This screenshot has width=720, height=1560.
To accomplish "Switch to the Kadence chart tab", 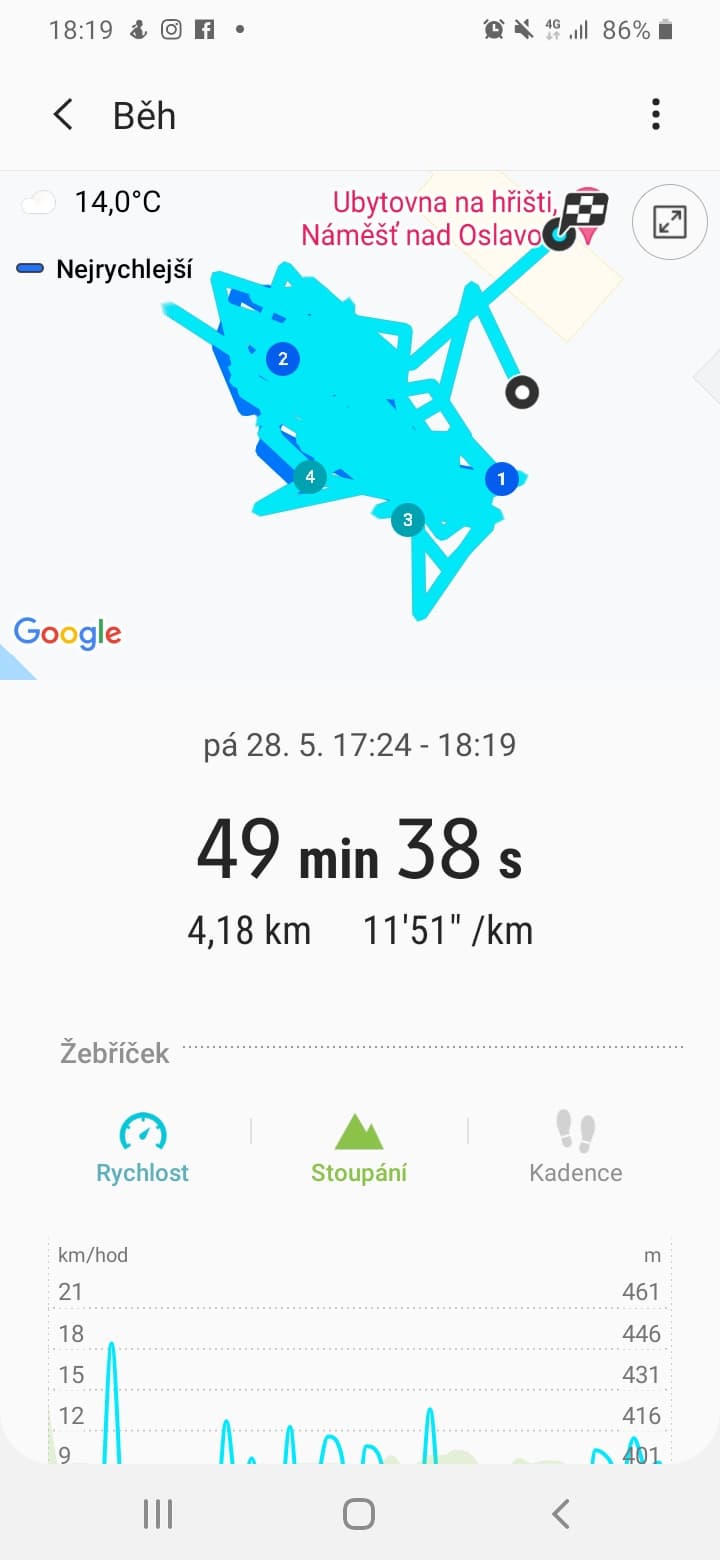I will 576,1148.
